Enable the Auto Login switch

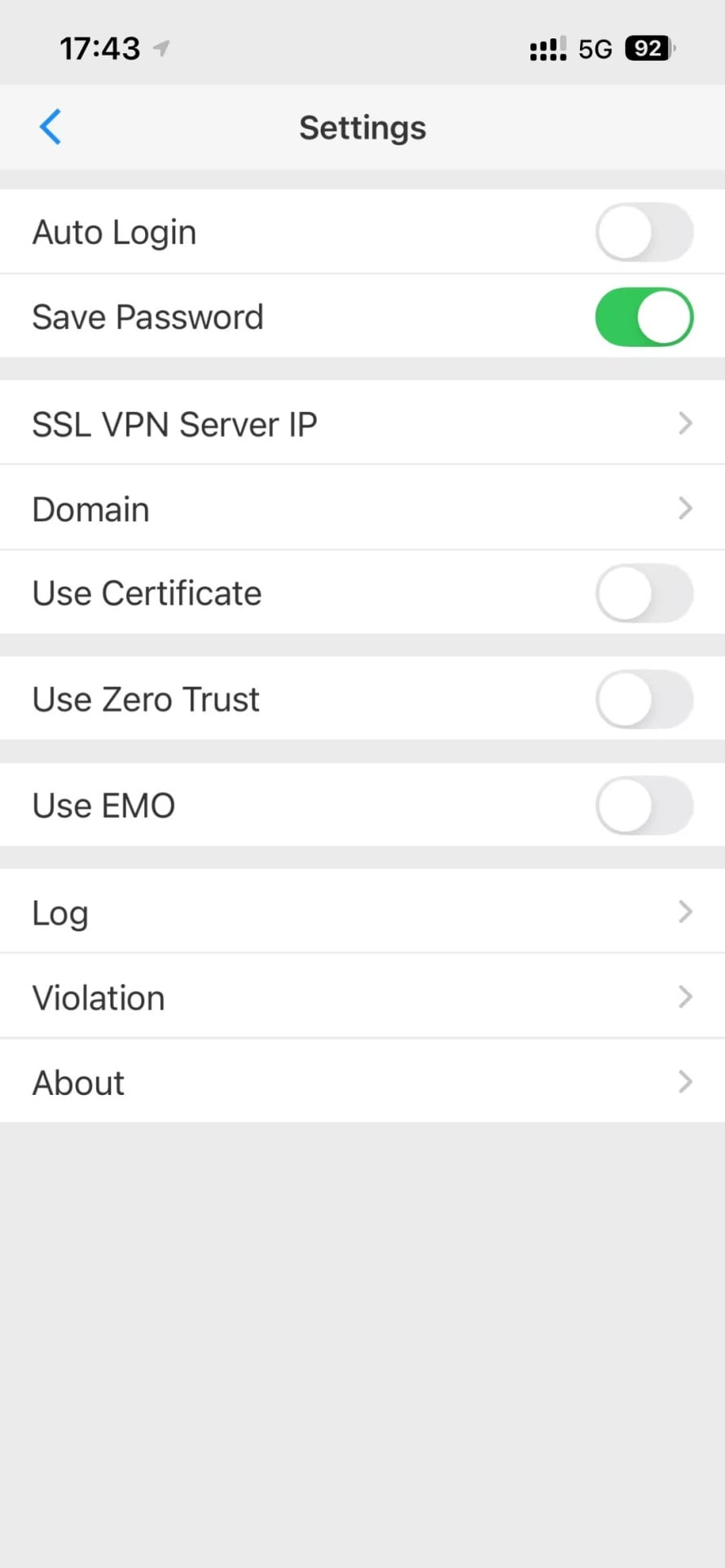(644, 232)
